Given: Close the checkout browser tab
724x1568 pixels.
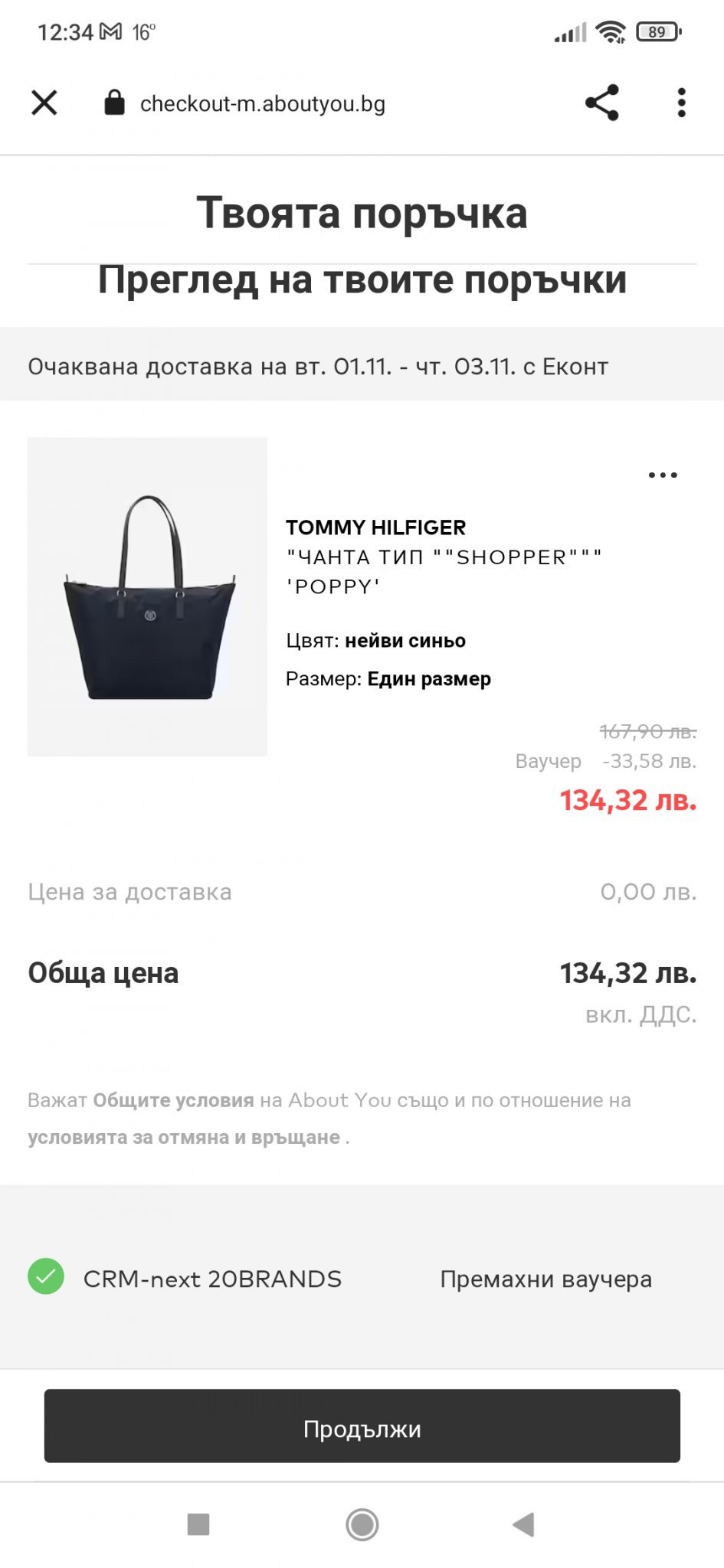Looking at the screenshot, I should pos(44,102).
